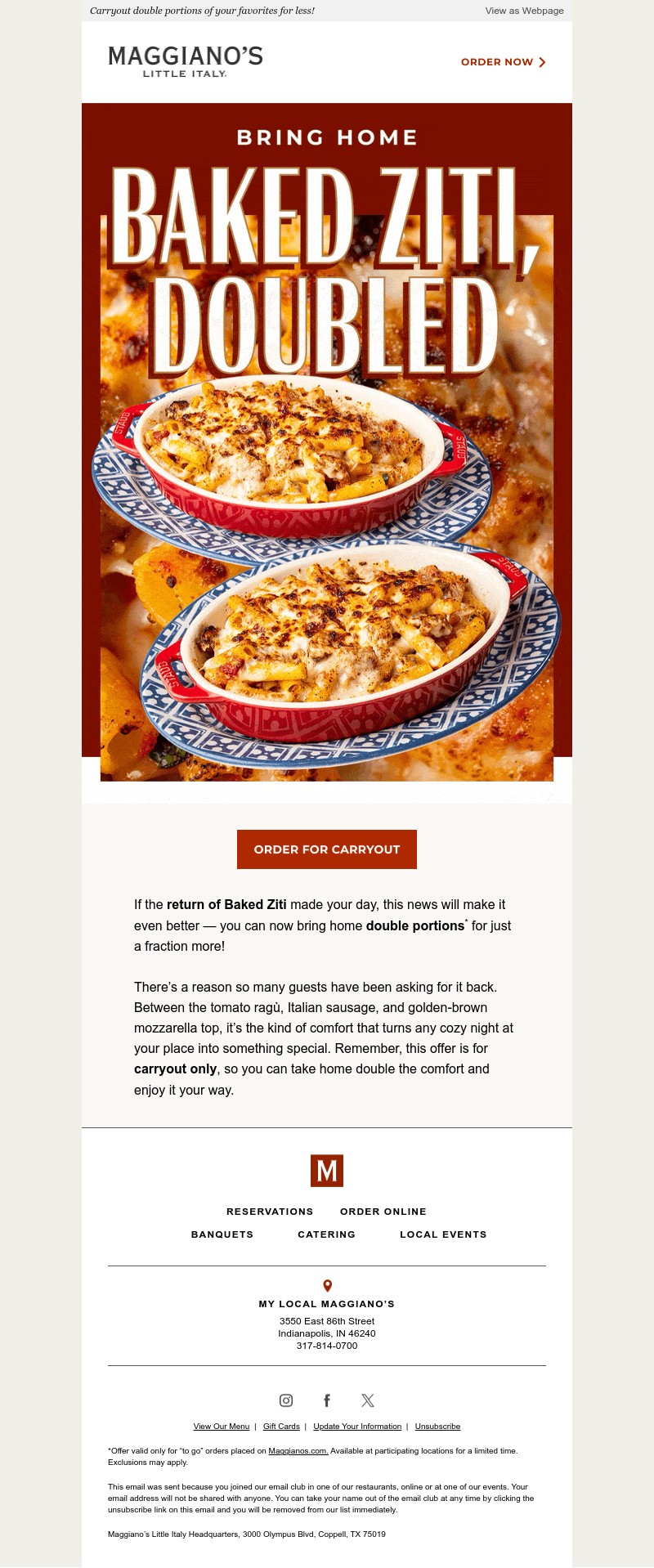The image size is (654, 1568).
Task: Open the CATERING page link
Action: pyautogui.click(x=327, y=1234)
